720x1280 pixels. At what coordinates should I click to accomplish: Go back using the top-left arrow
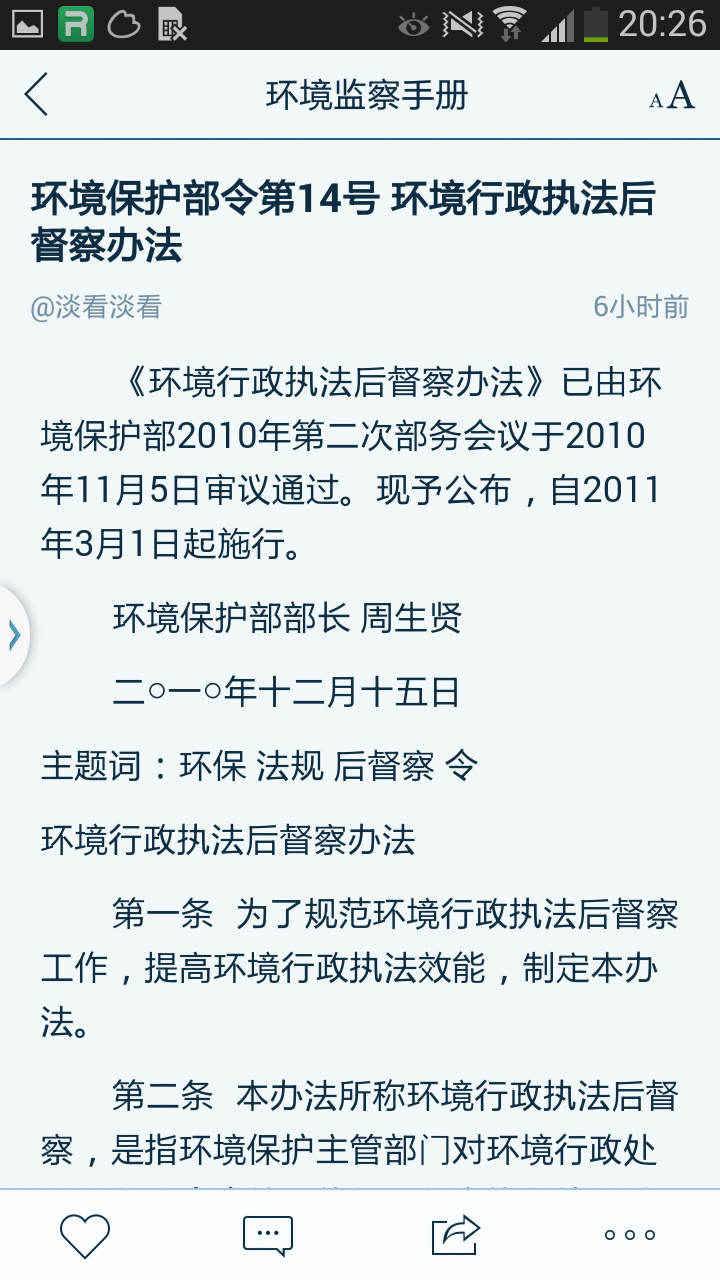[37, 95]
